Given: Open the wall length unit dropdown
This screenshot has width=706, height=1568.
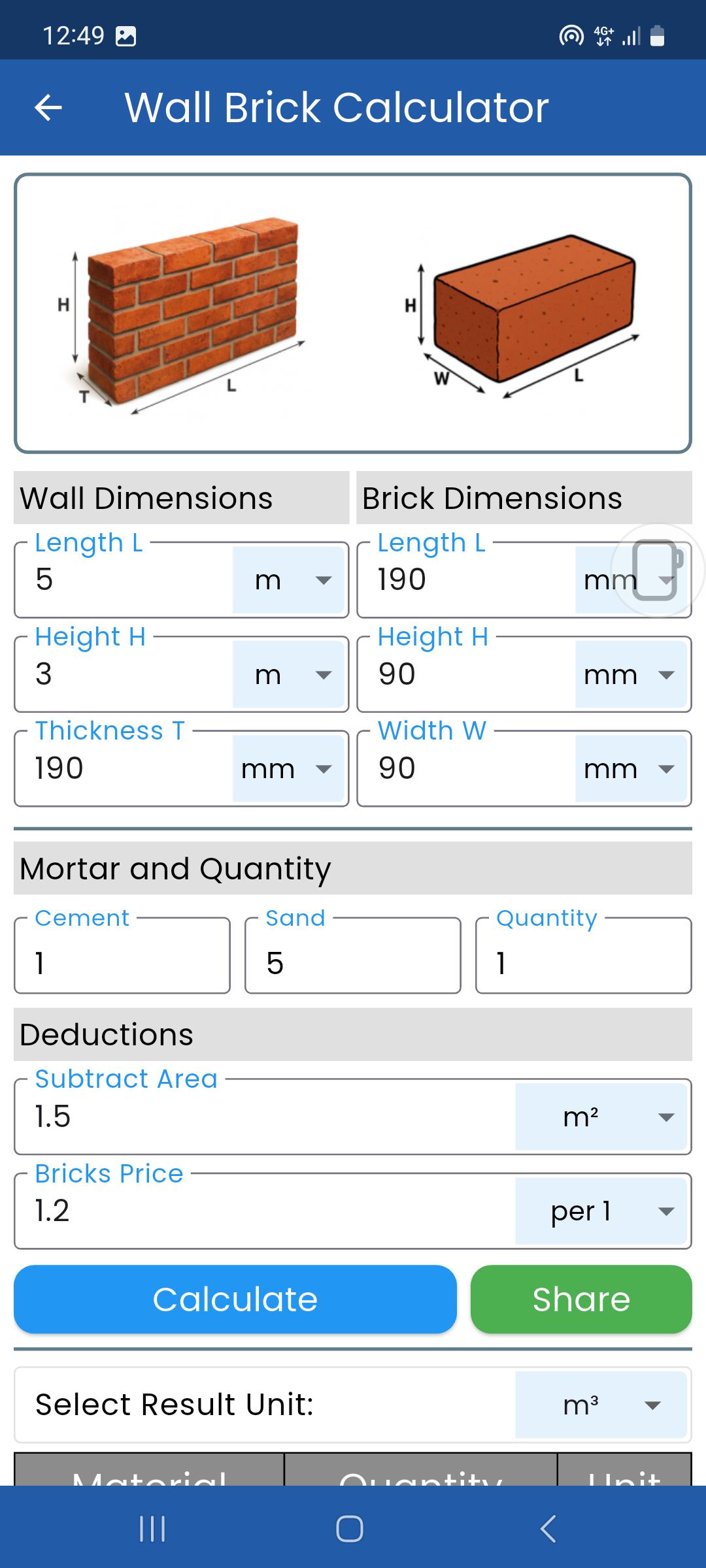Looking at the screenshot, I should point(288,580).
